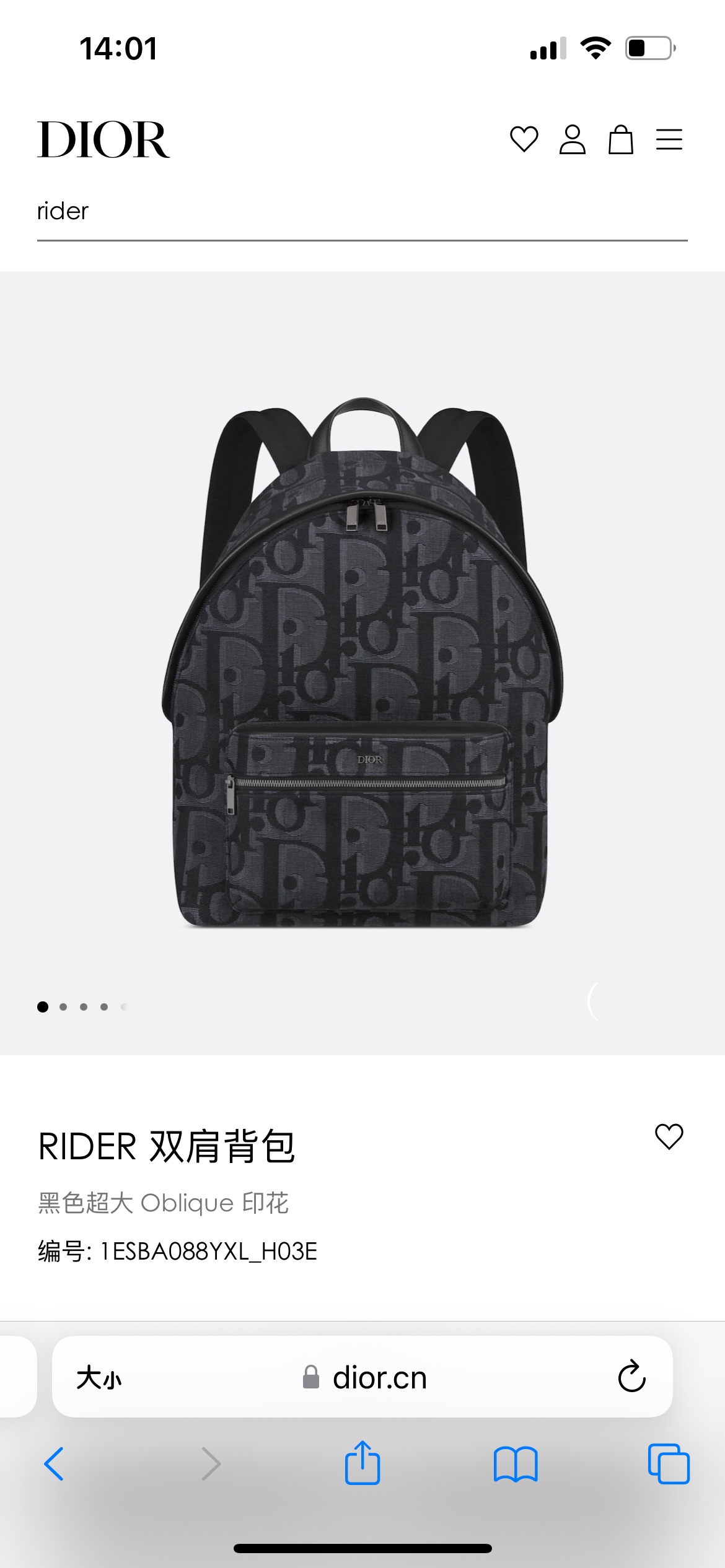Reload the page
The height and width of the screenshot is (1568, 725).
[x=631, y=1377]
